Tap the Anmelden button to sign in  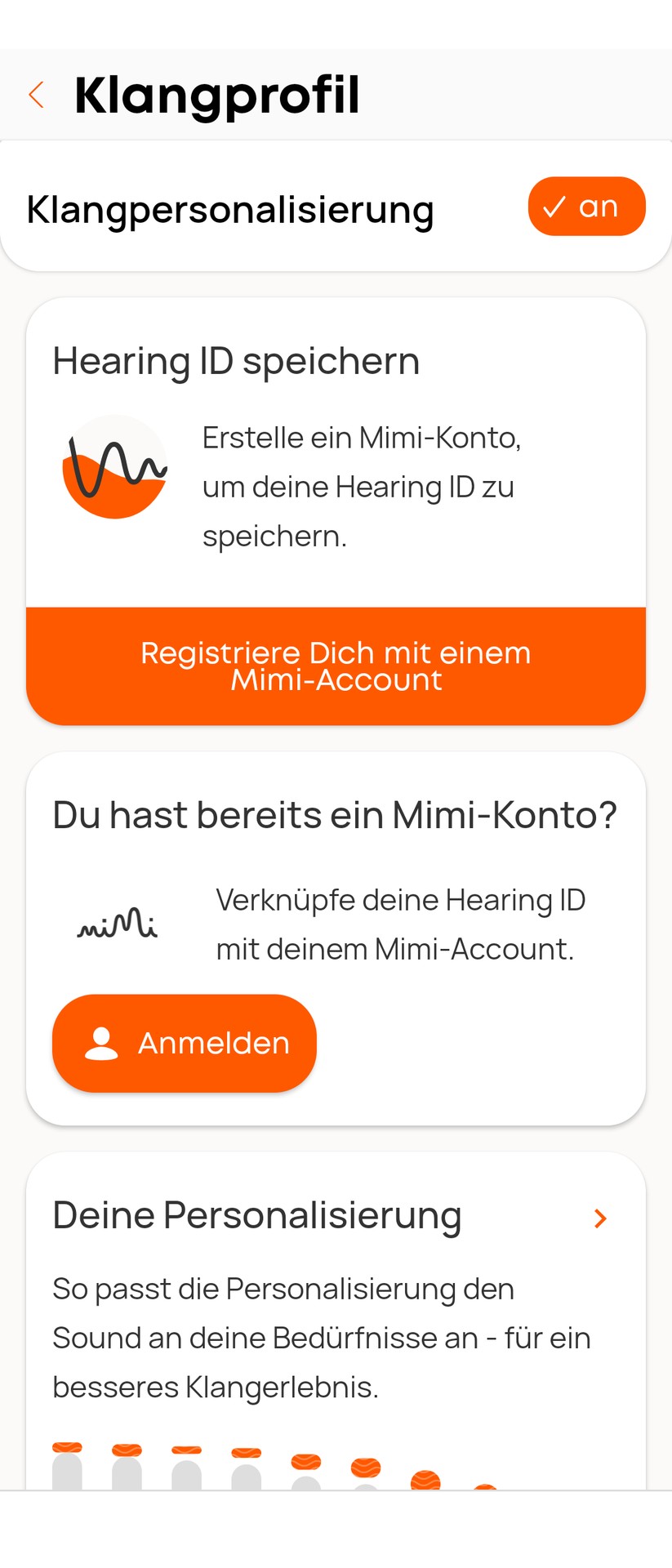click(184, 1042)
